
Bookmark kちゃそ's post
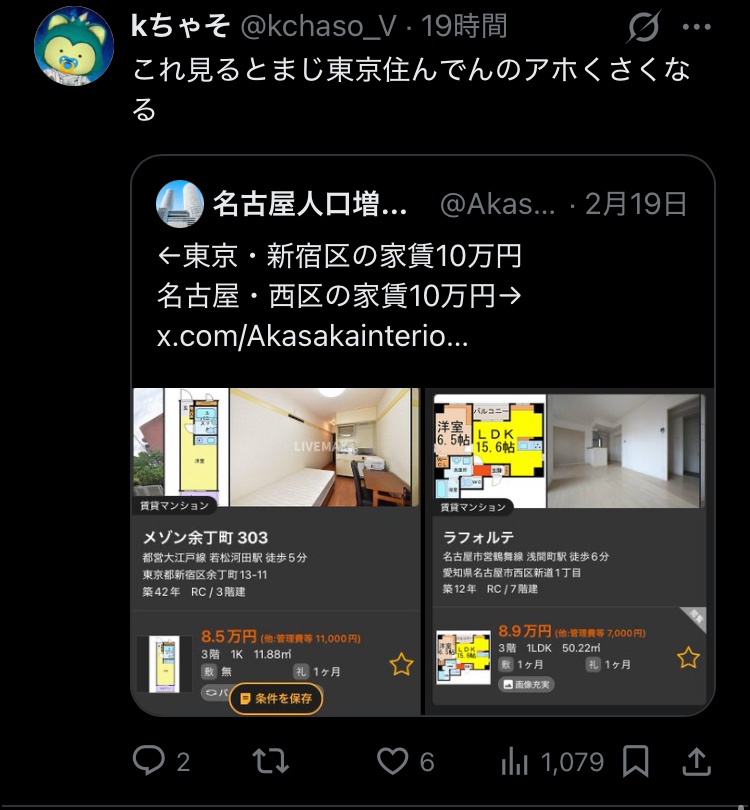635,763
